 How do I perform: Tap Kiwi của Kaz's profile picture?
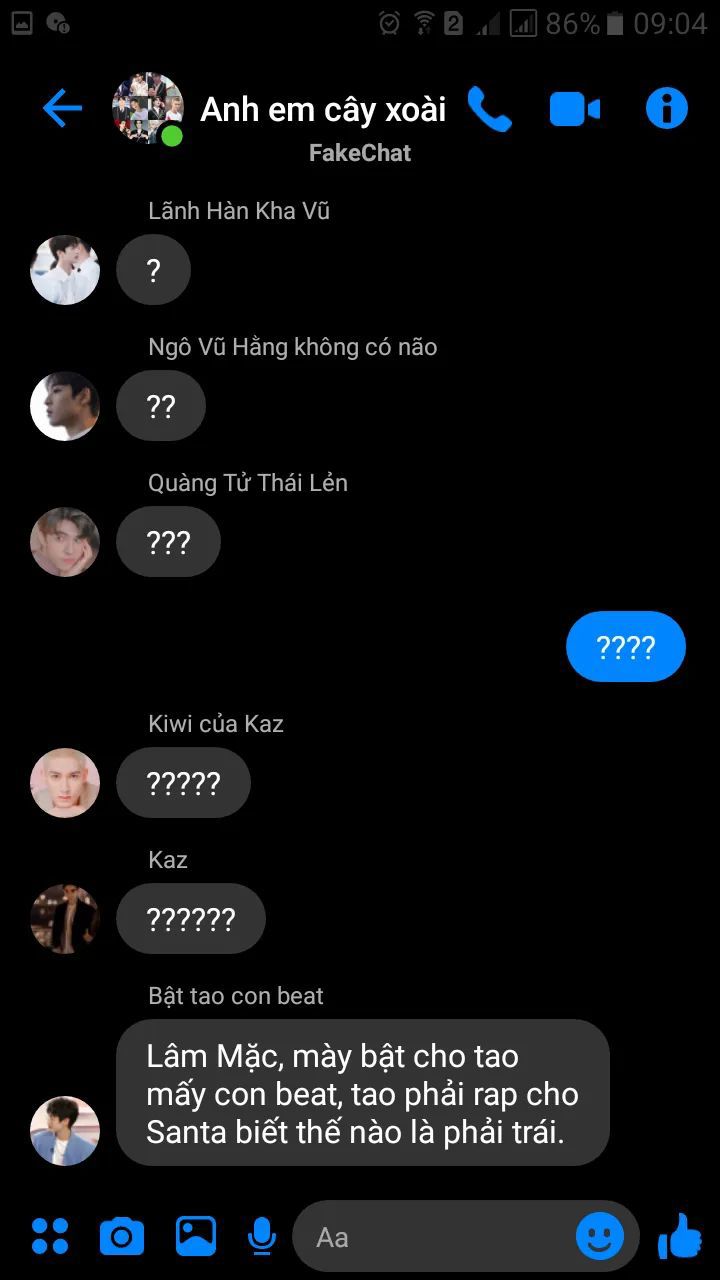tap(65, 782)
